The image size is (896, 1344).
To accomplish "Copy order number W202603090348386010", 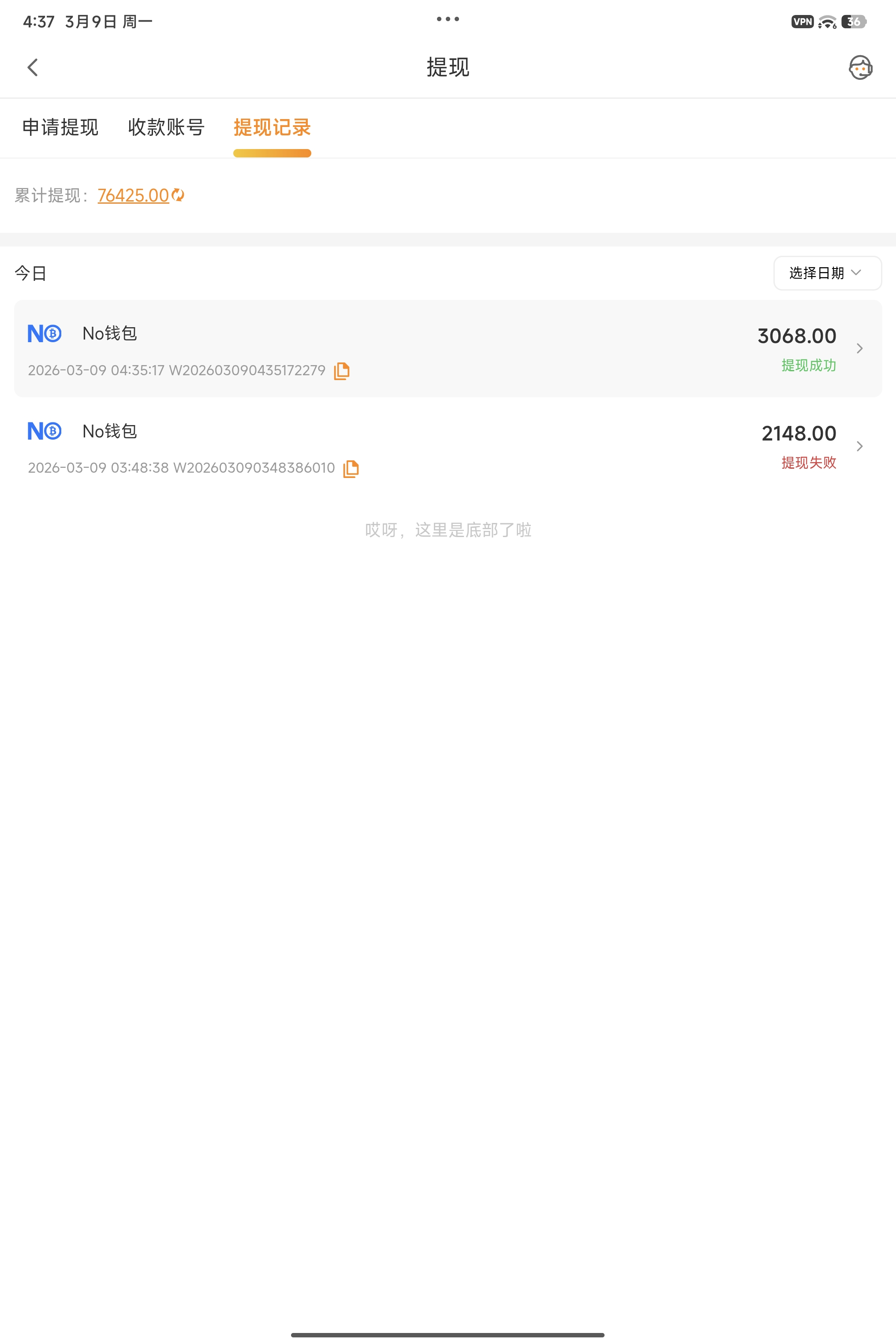I will point(351,469).
